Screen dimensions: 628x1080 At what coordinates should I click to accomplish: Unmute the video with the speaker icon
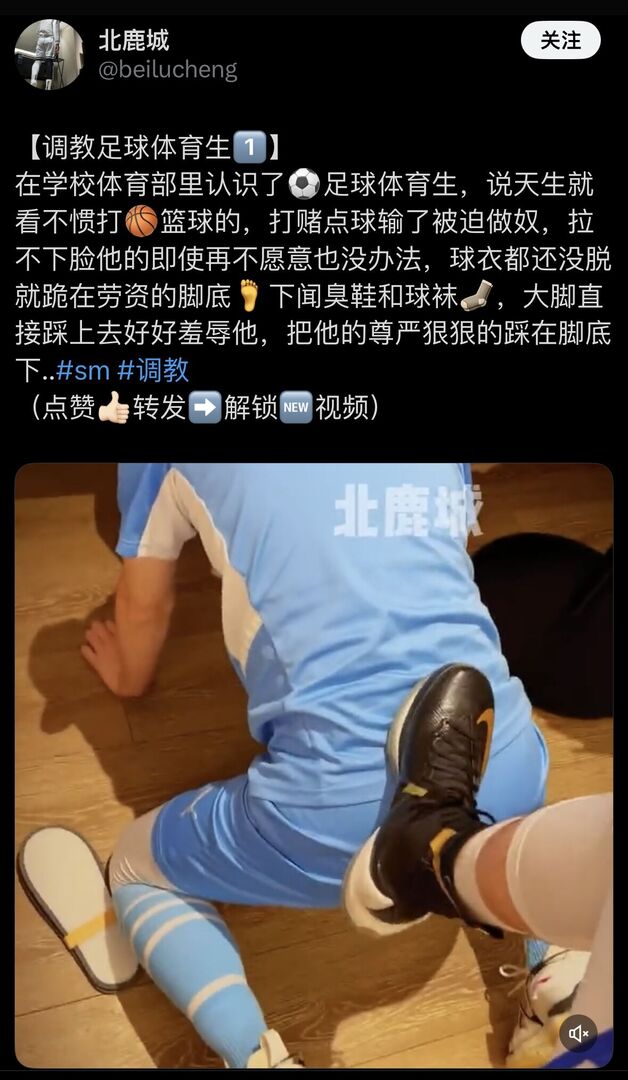pos(578,1033)
